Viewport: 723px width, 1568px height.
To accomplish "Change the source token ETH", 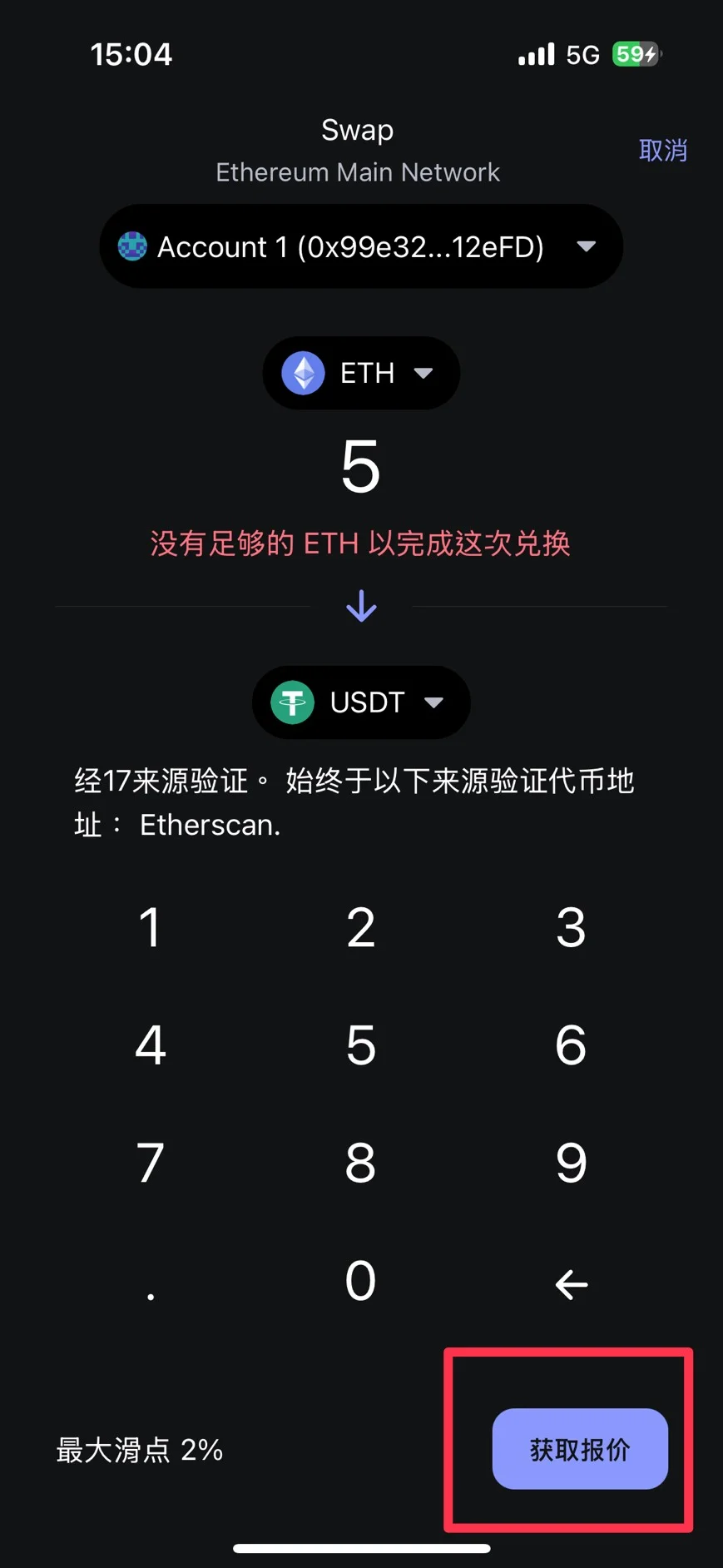I will 360,373.
